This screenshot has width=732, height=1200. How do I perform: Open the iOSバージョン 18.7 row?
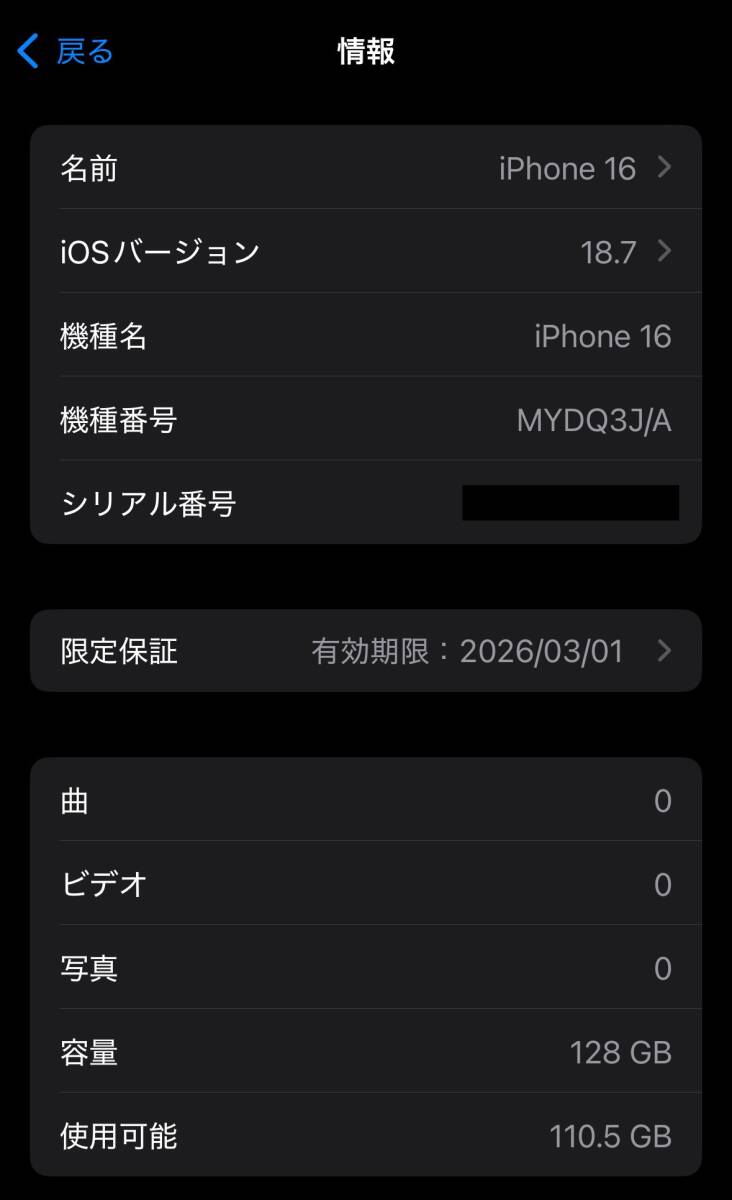(365, 252)
